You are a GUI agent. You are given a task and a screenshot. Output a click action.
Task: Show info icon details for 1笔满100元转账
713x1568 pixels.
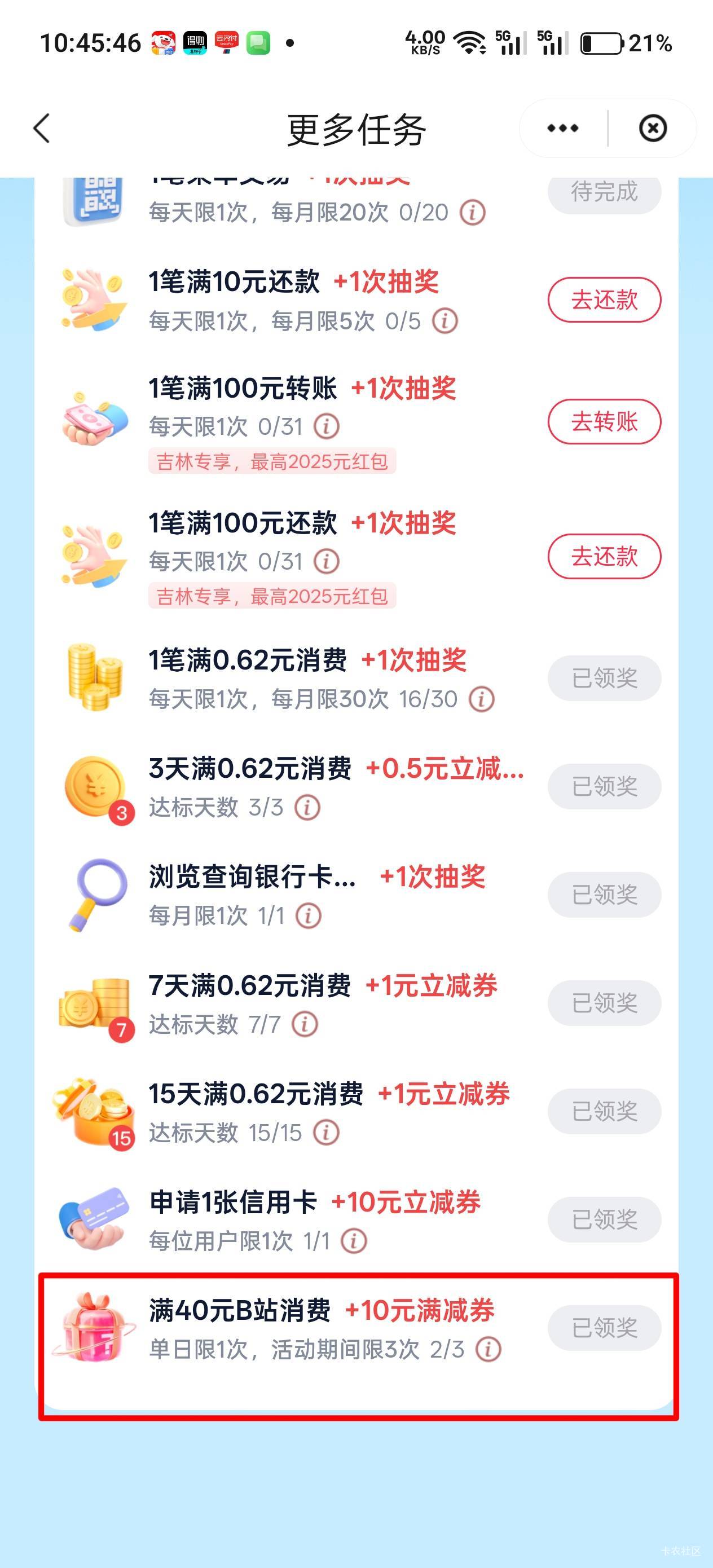click(327, 426)
